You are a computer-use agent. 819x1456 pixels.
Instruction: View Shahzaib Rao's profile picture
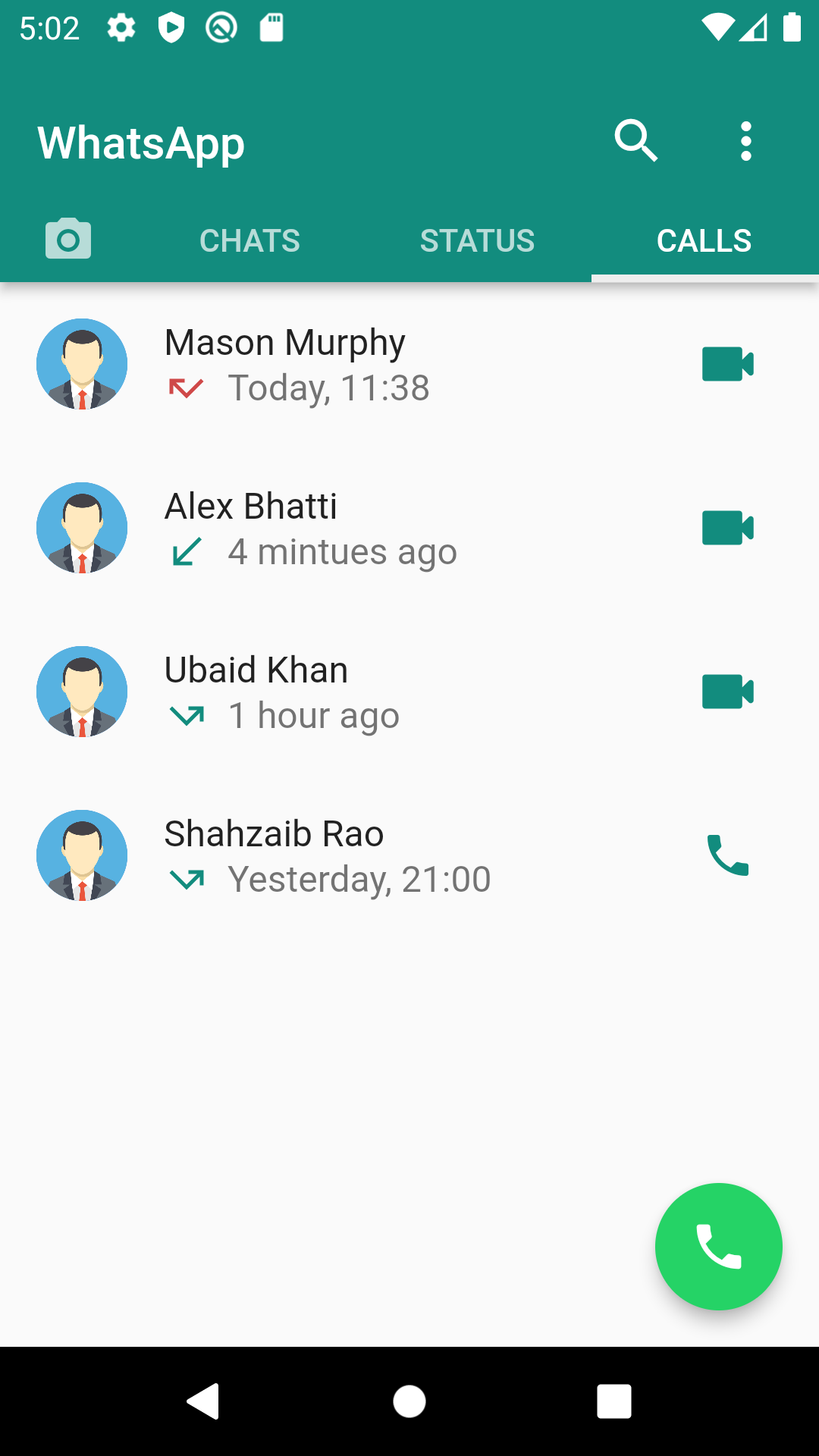tap(81, 855)
